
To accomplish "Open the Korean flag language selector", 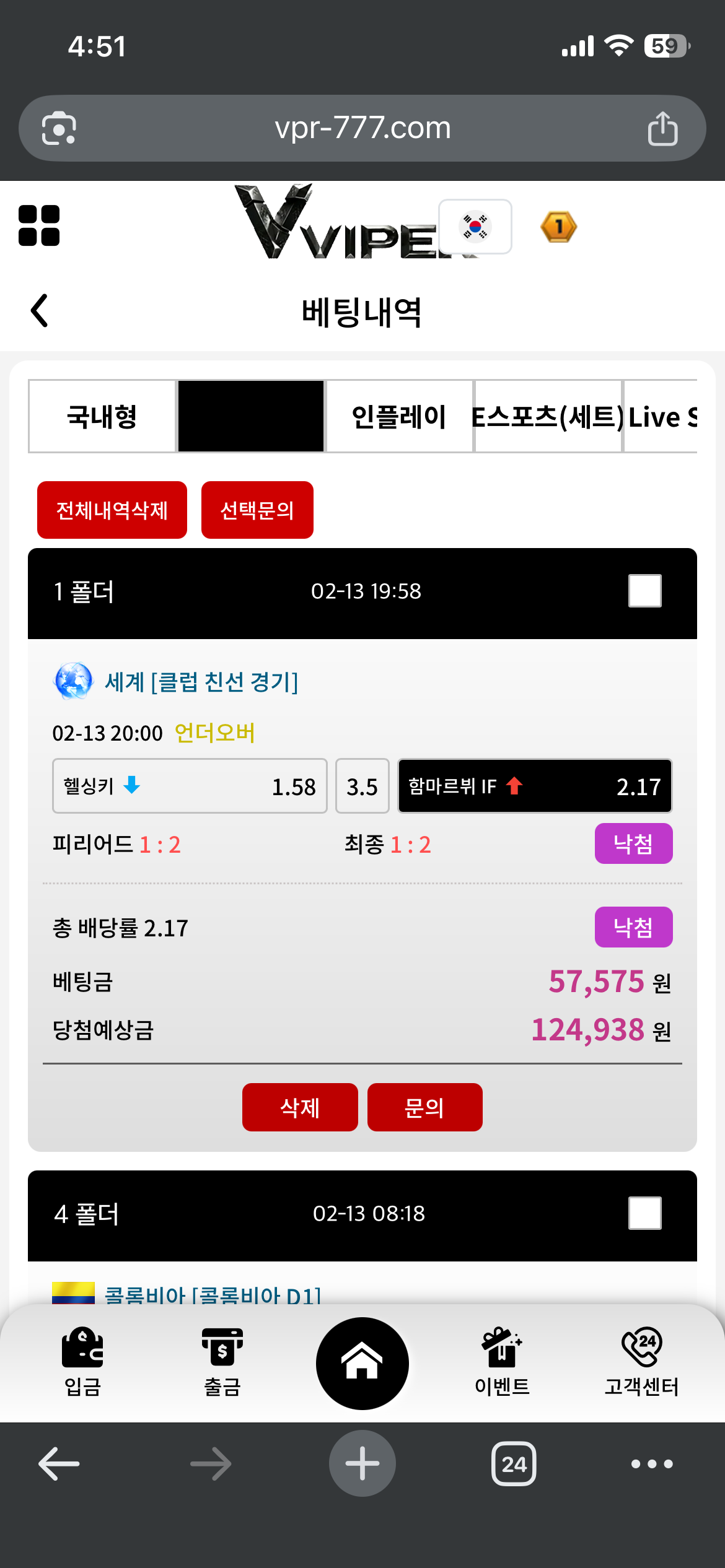I will tap(475, 227).
